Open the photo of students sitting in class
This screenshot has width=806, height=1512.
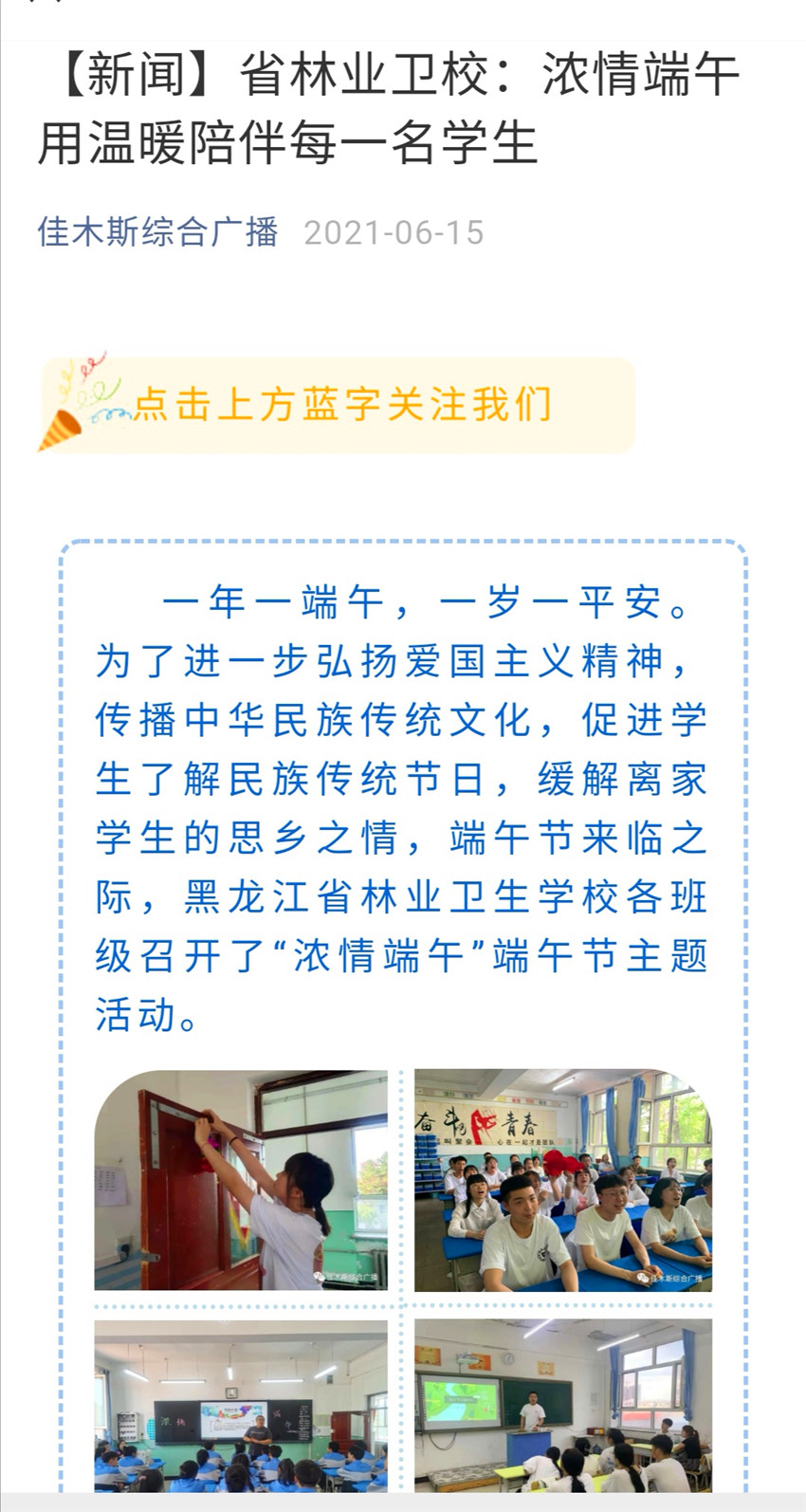tap(562, 1180)
